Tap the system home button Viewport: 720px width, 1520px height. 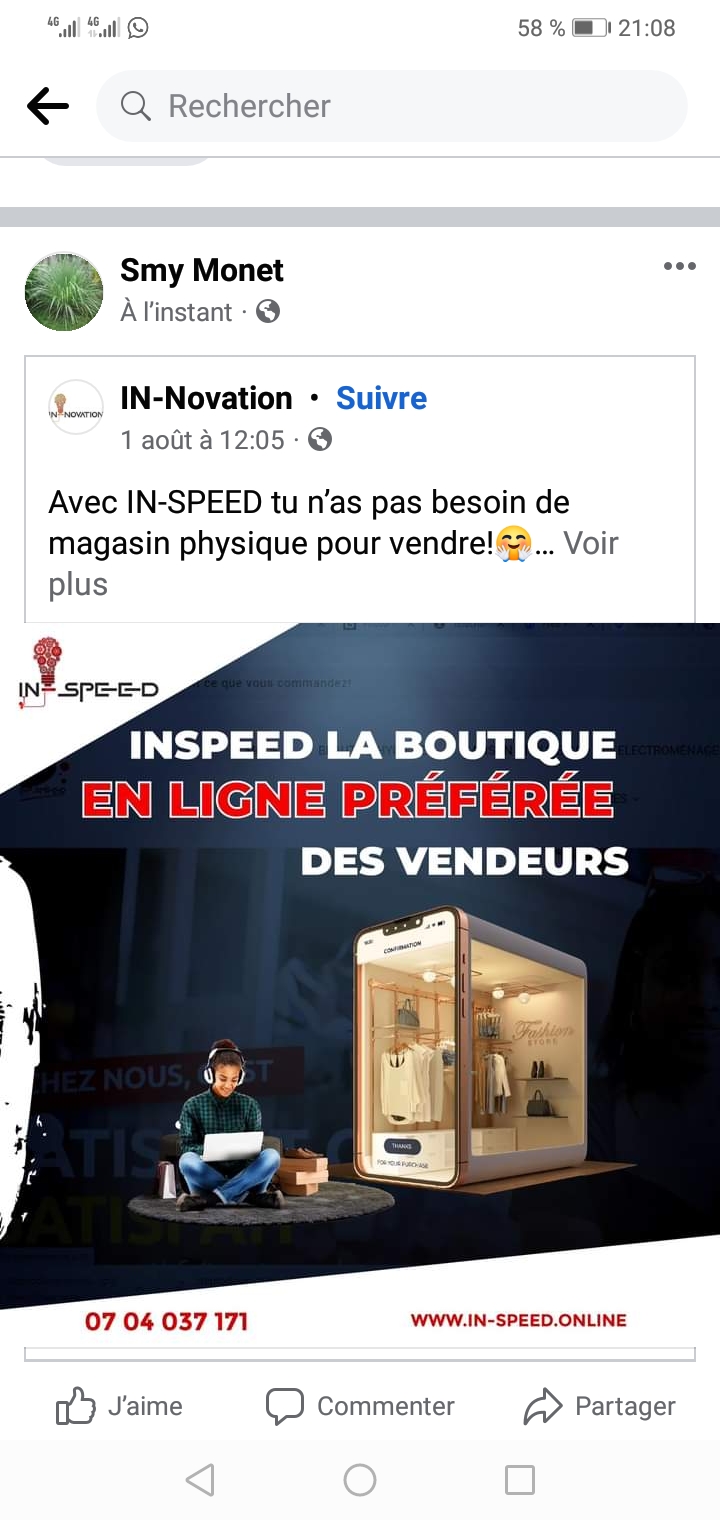click(x=360, y=1480)
